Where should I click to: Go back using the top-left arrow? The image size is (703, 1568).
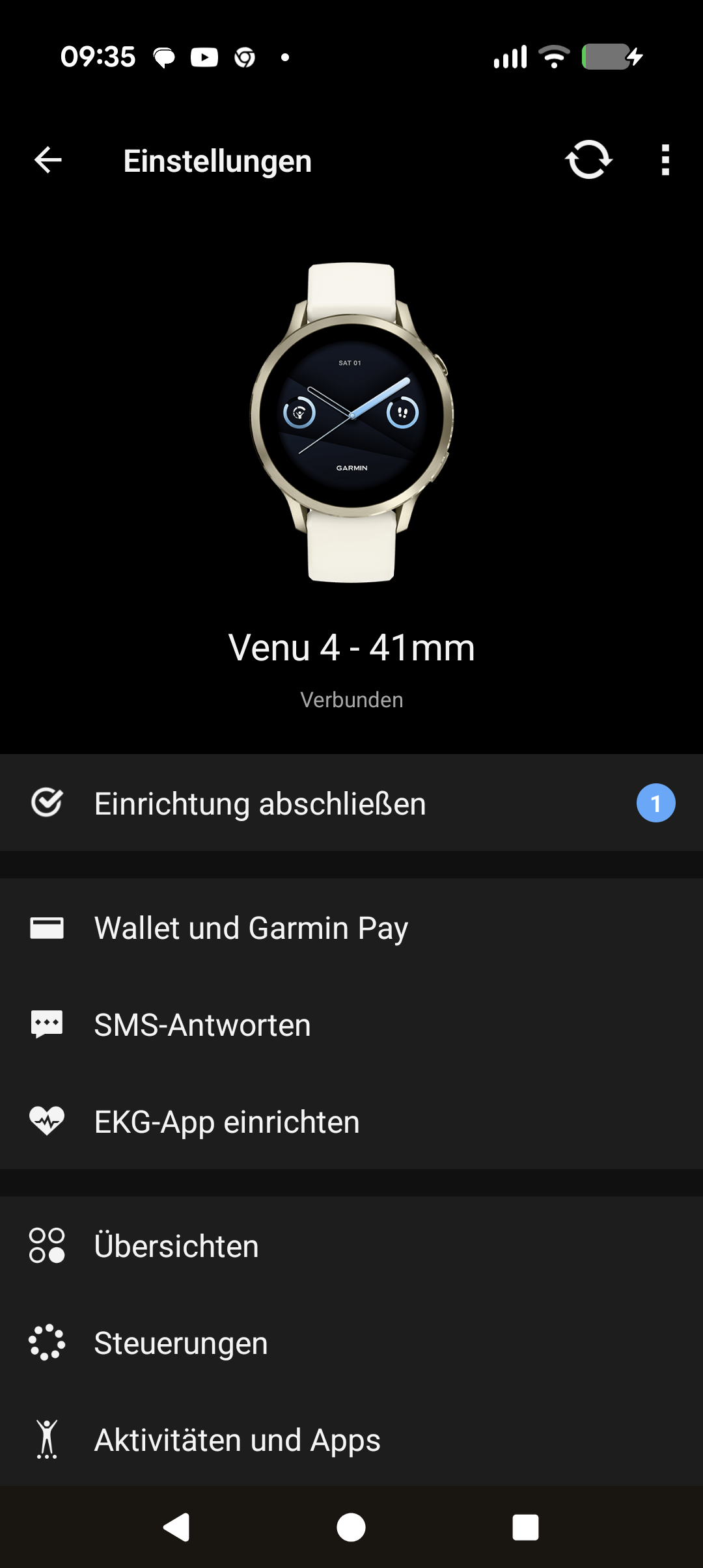[x=48, y=160]
